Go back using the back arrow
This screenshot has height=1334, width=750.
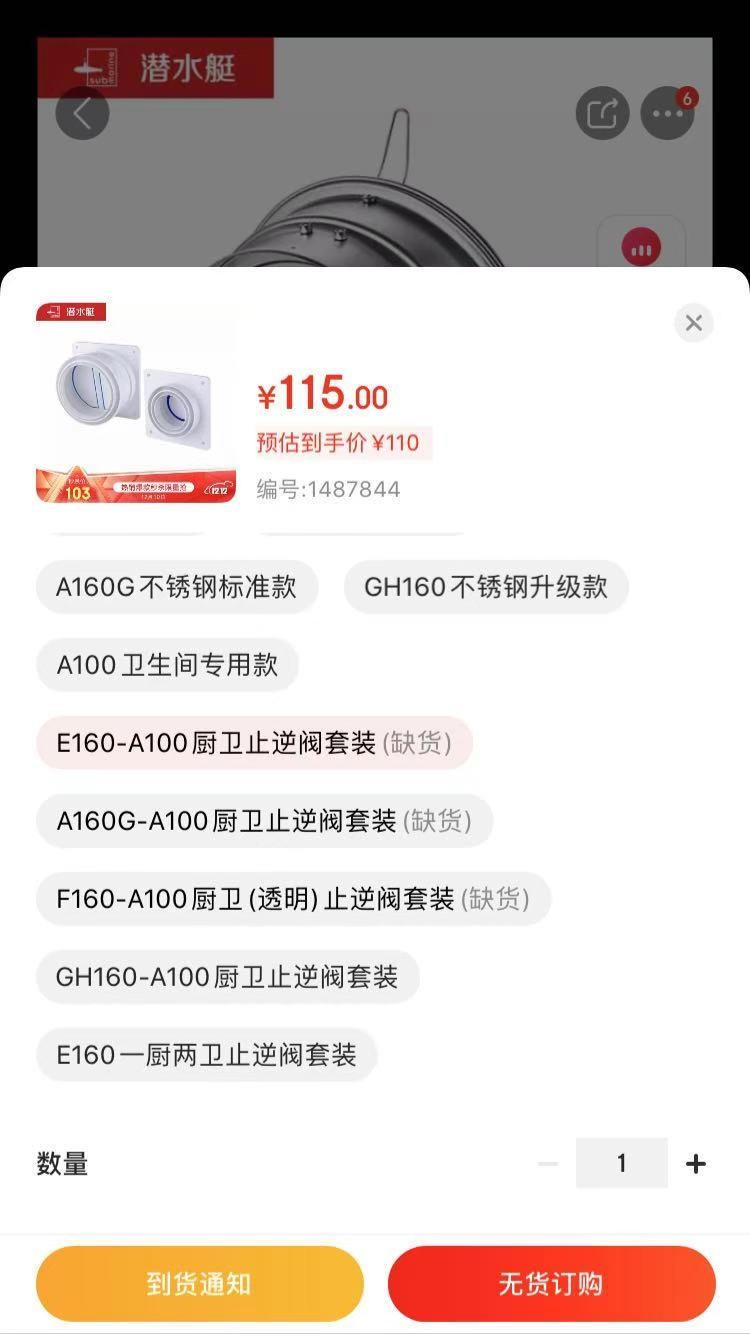(x=82, y=114)
